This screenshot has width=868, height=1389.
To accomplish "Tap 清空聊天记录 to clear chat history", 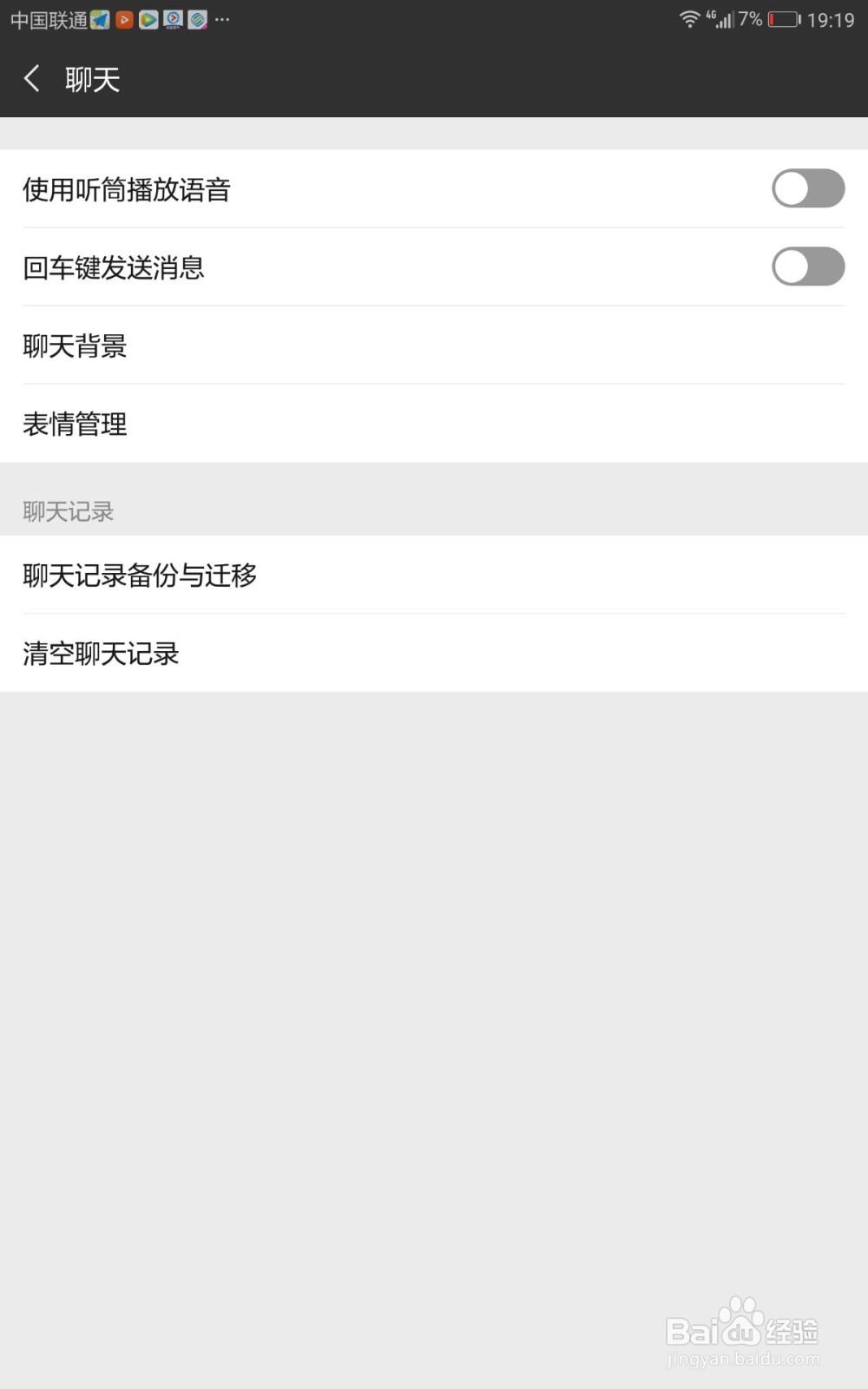I will click(x=101, y=654).
